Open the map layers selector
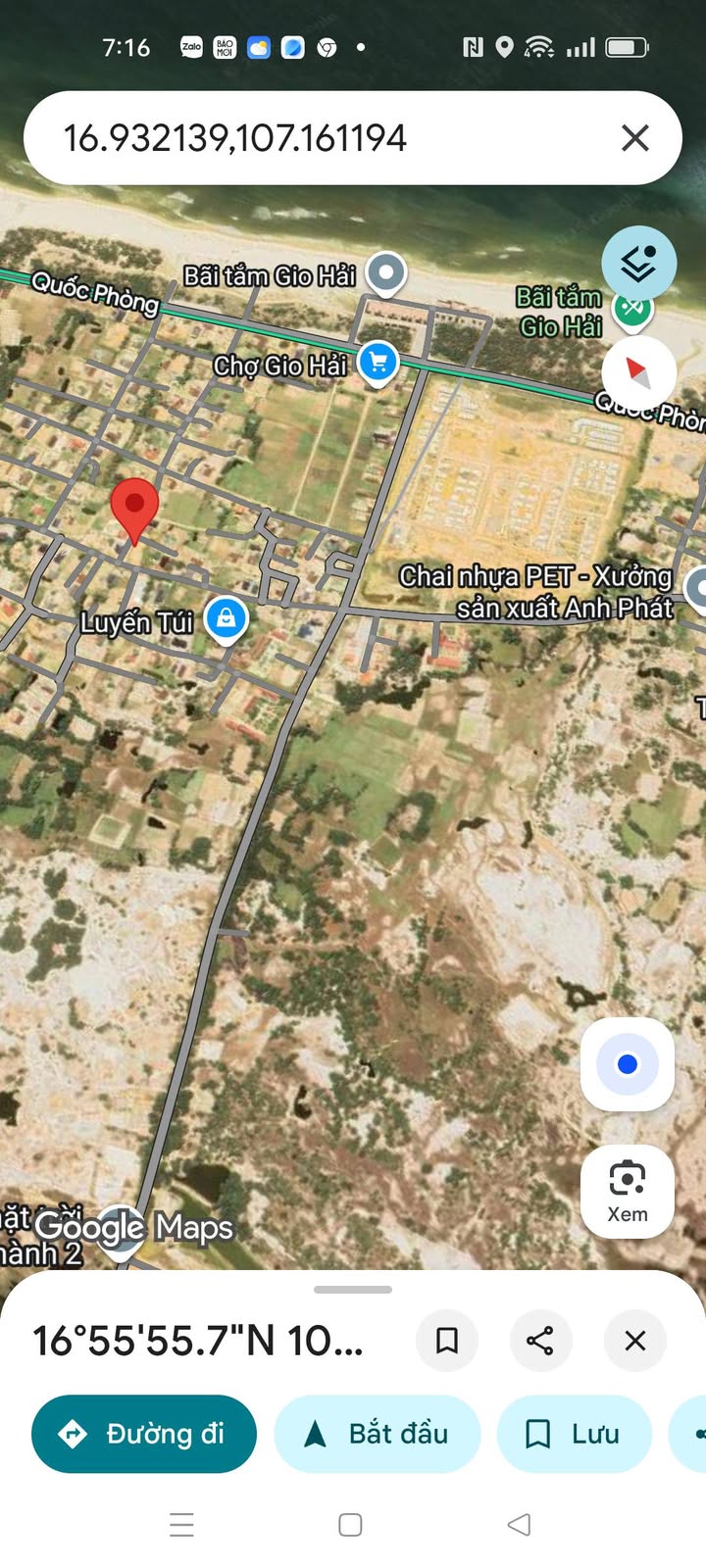 [x=638, y=264]
